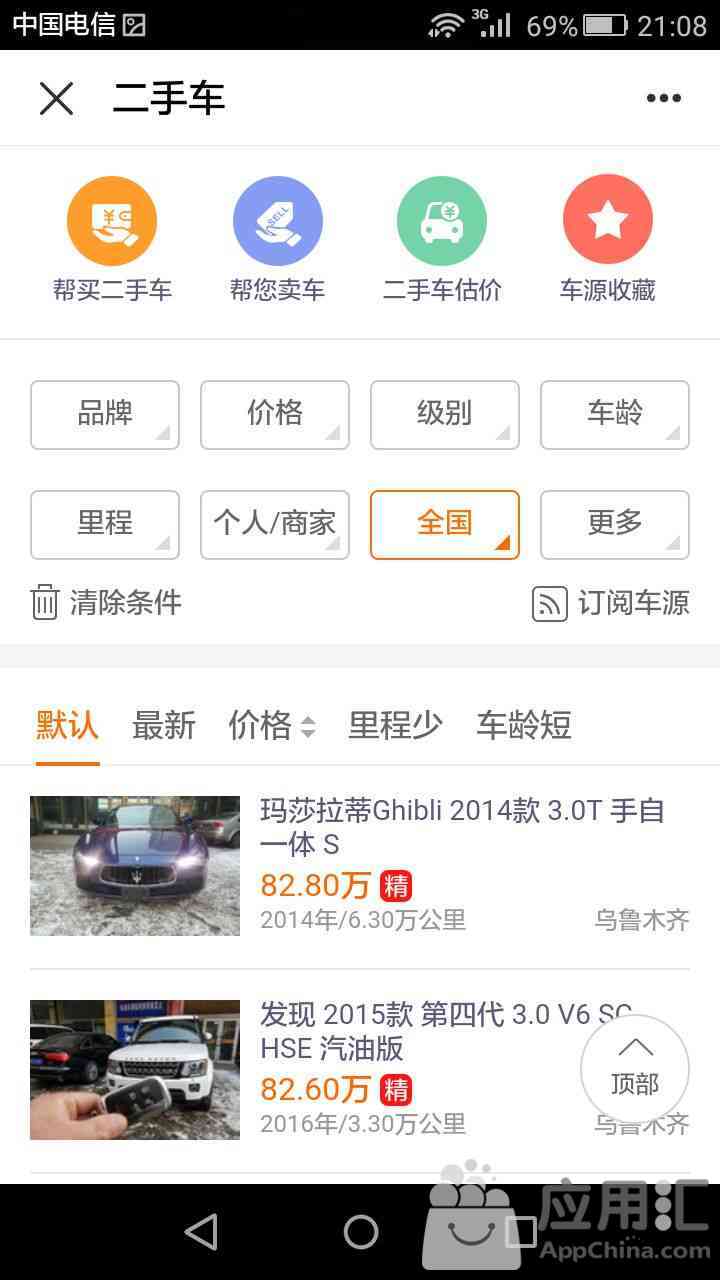This screenshot has height=1280, width=720.
Task: Expand the 车龄 car age filter
Action: 615,414
